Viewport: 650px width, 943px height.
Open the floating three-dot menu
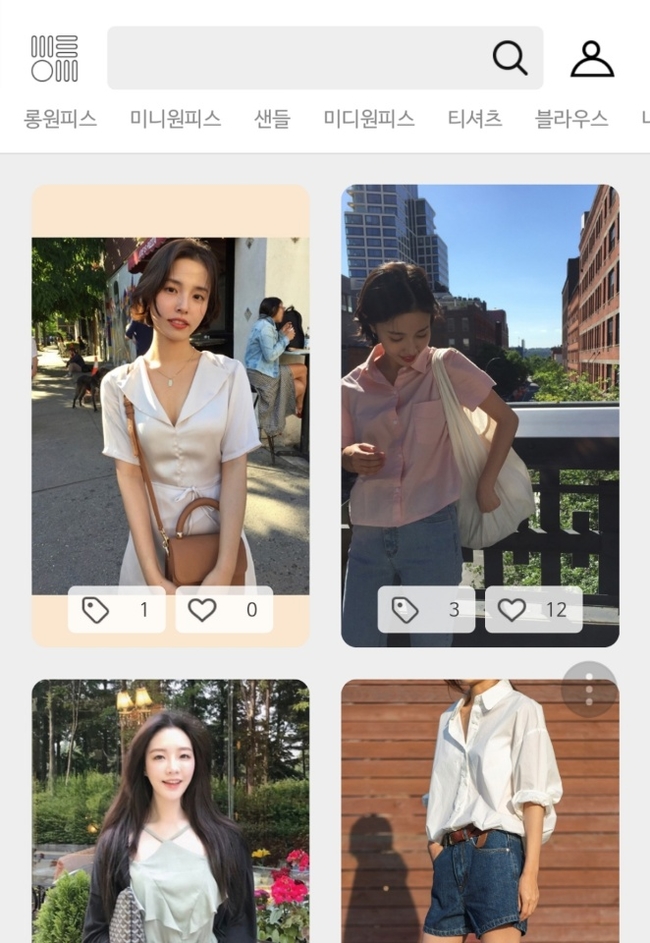click(x=589, y=689)
